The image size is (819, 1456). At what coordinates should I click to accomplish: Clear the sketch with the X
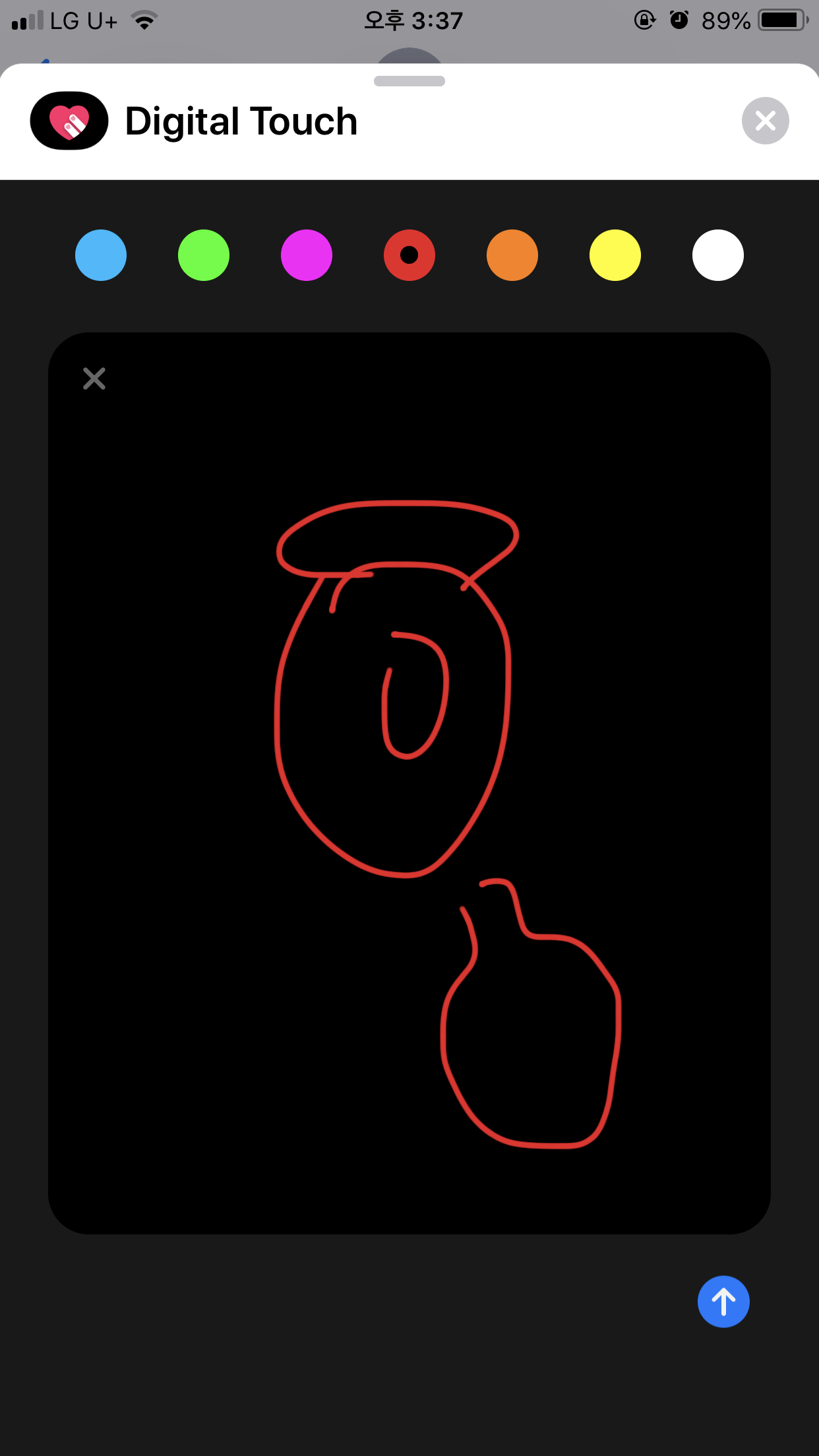point(94,379)
